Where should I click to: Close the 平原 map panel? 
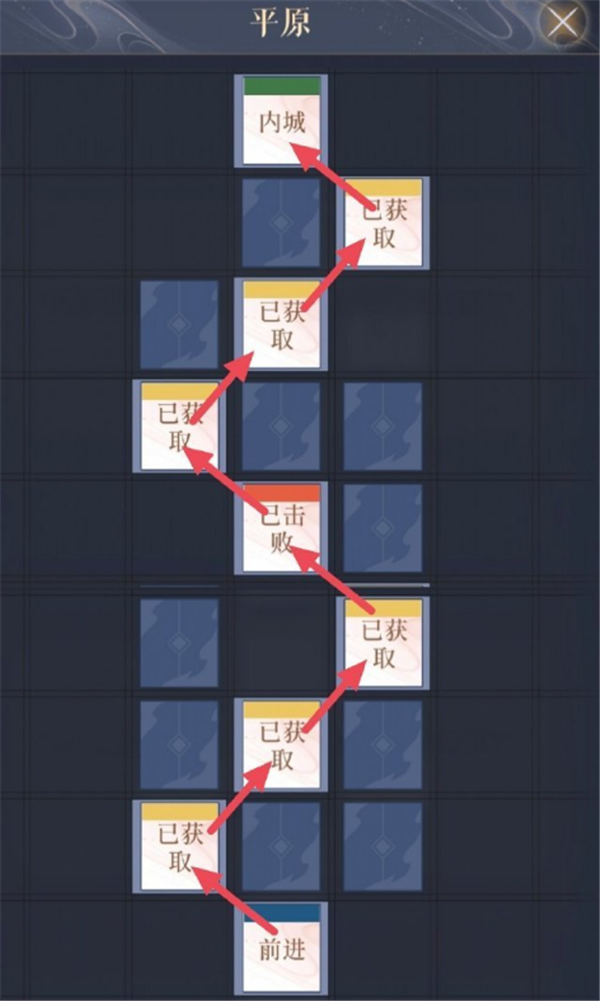tap(565, 22)
